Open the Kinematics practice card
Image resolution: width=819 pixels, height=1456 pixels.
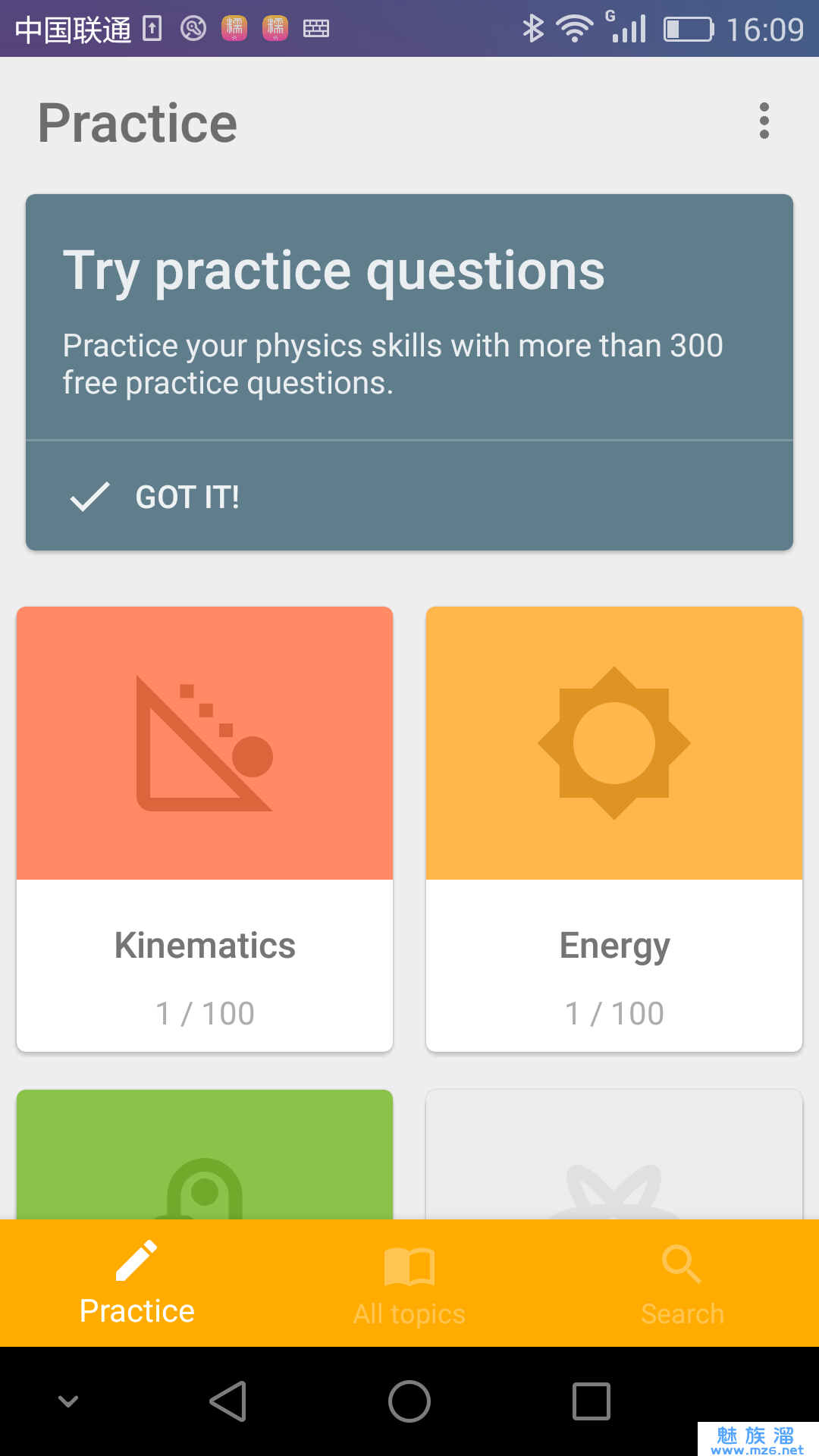(205, 828)
